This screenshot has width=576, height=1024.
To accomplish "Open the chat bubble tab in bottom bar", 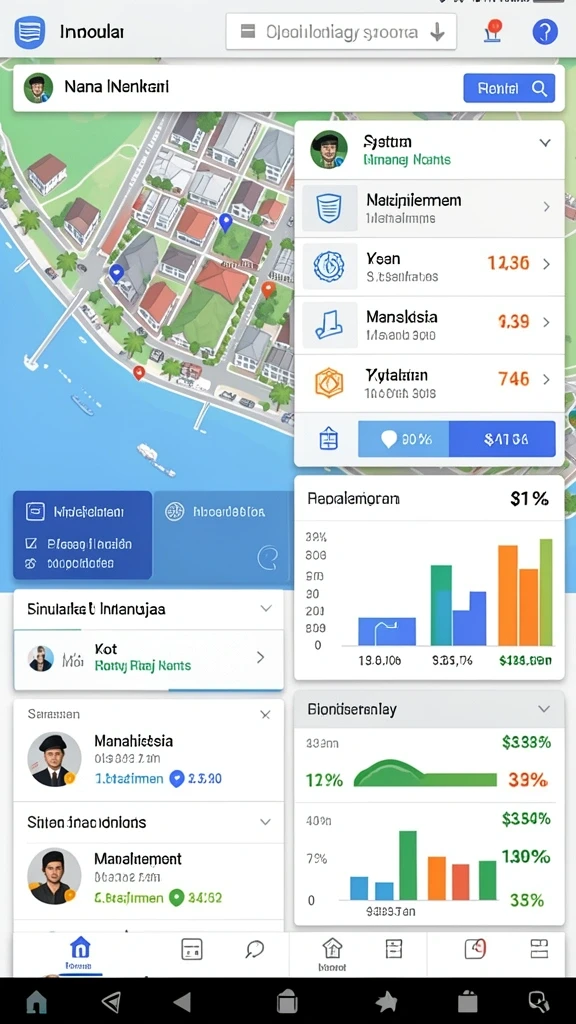I will 254,949.
